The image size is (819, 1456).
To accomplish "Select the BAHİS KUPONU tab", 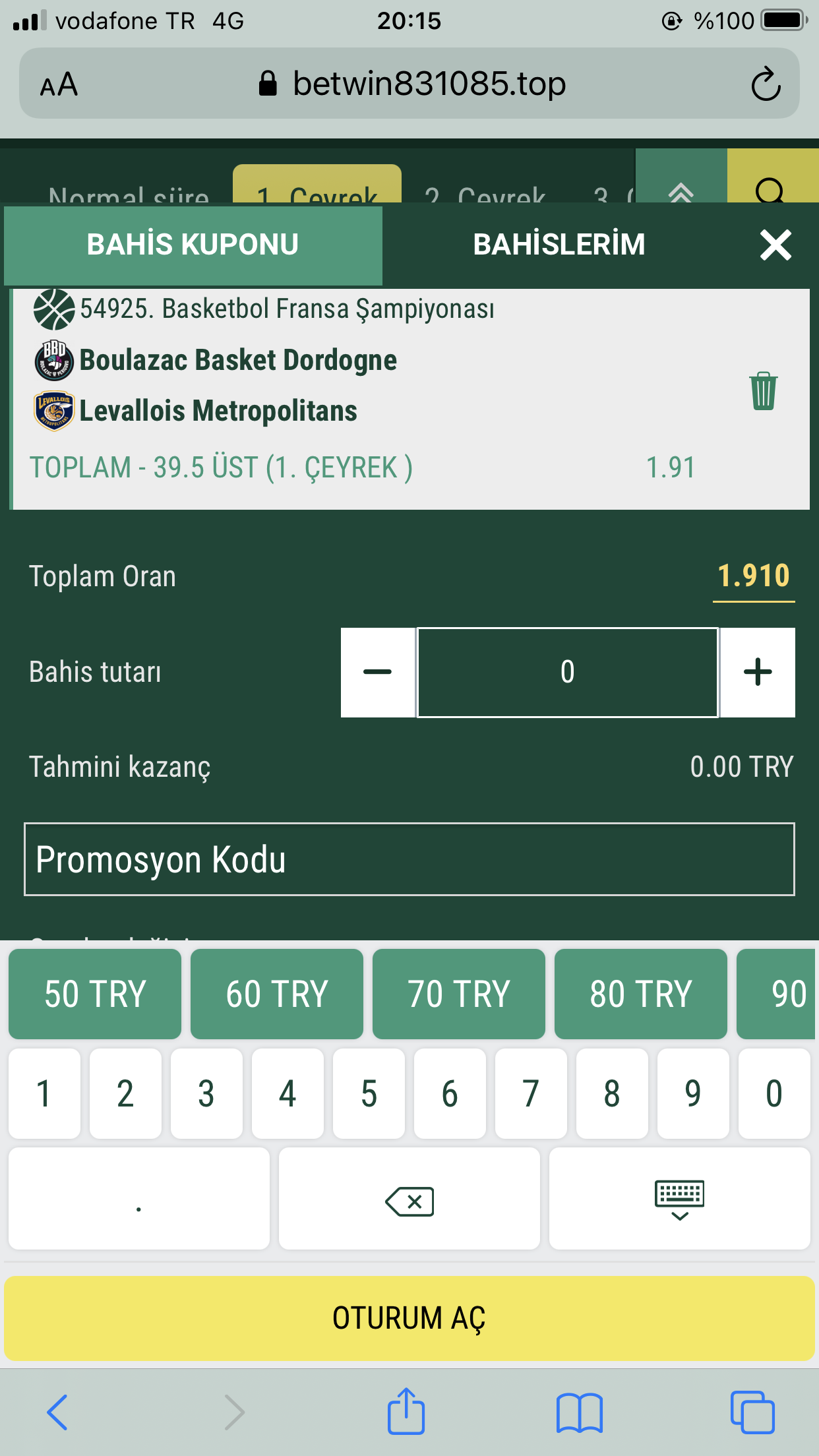I will pos(193,245).
